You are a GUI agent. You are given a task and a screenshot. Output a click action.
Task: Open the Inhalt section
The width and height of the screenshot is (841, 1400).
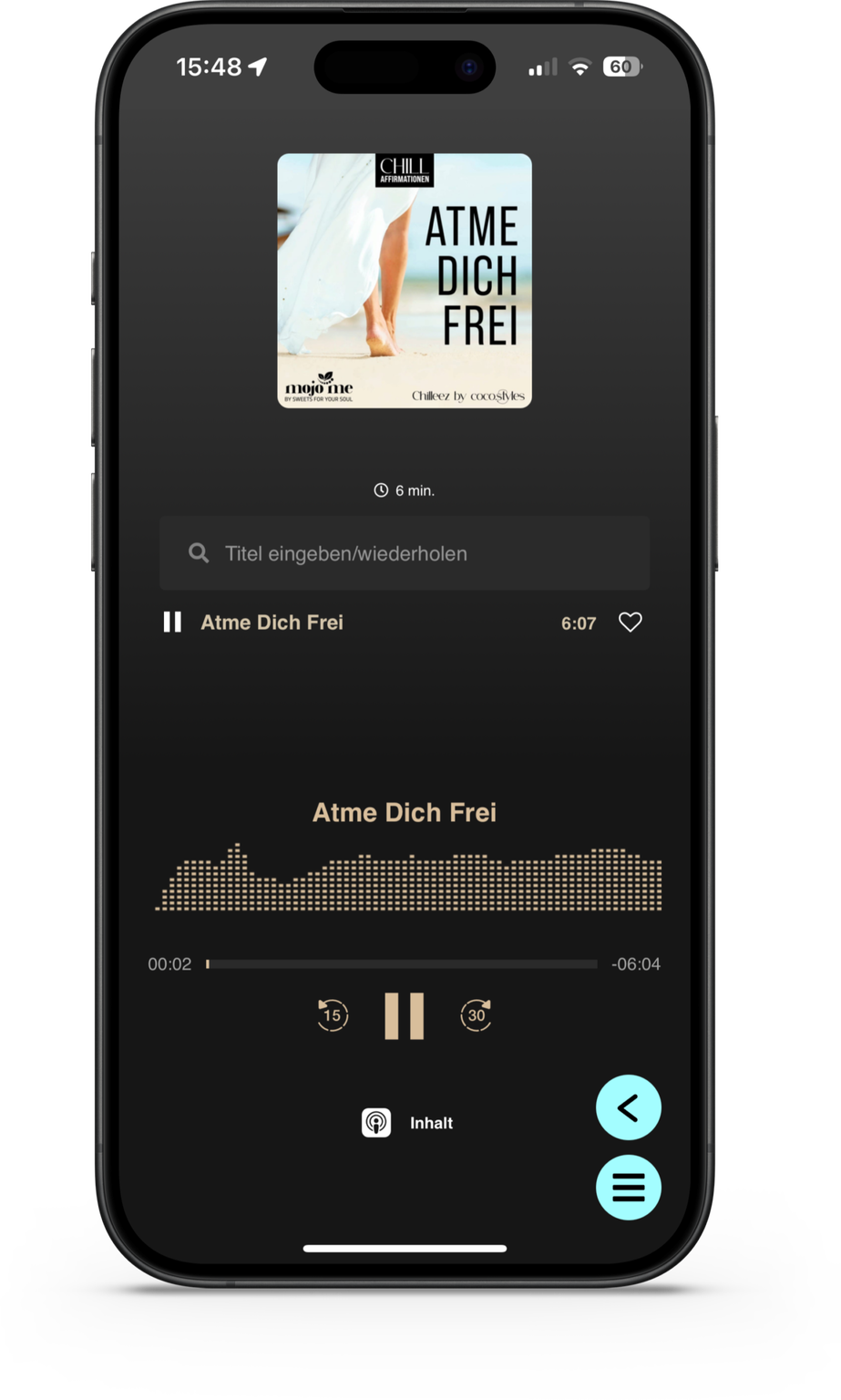[x=408, y=1123]
